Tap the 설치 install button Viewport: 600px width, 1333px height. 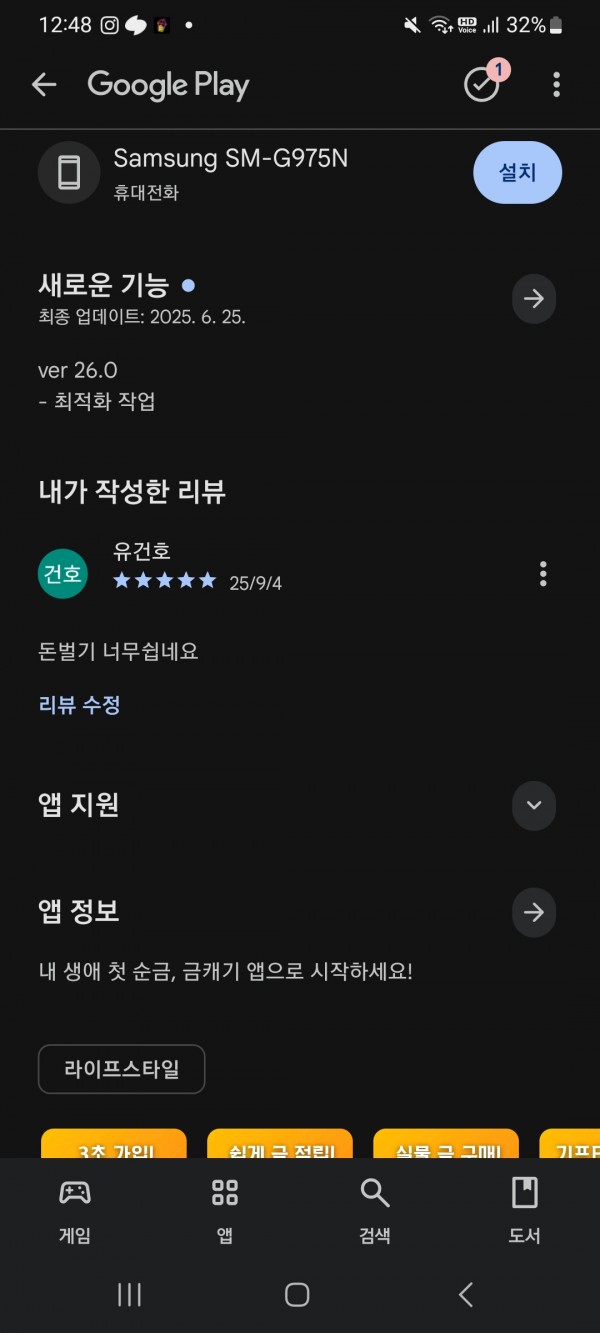coord(517,172)
